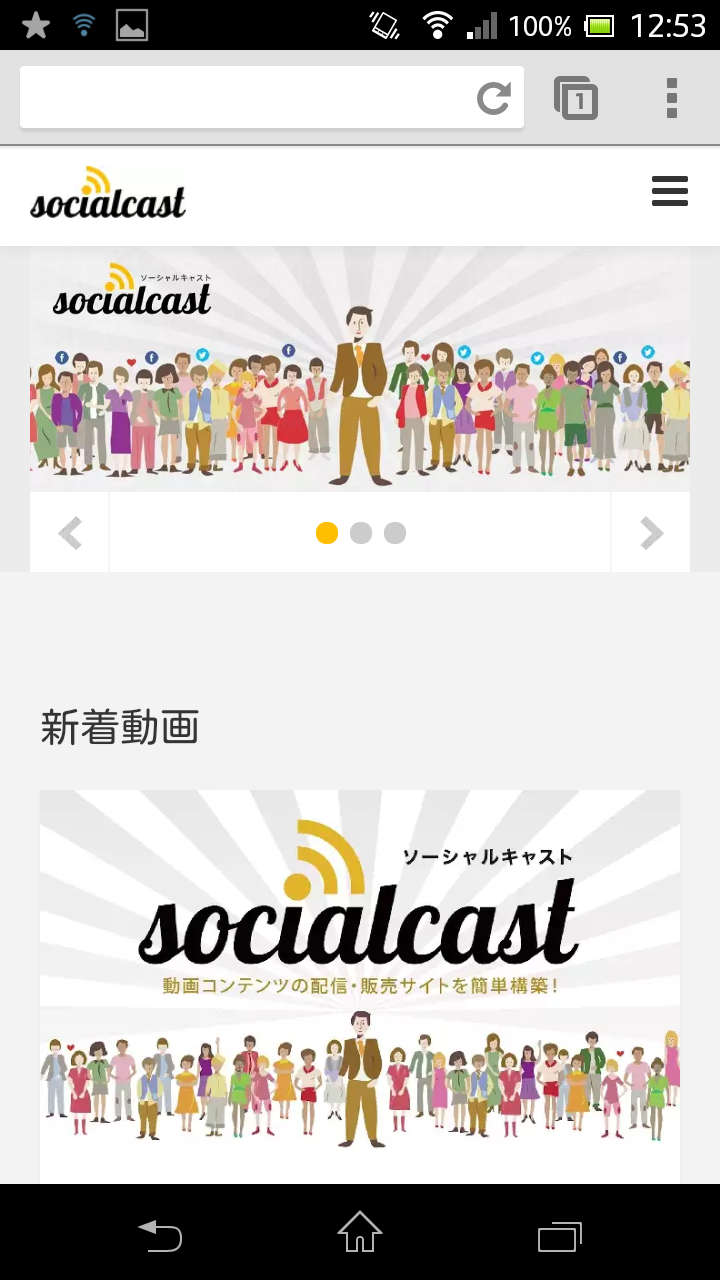Open the socialcast hamburger menu
720x1280 pixels.
click(670, 191)
